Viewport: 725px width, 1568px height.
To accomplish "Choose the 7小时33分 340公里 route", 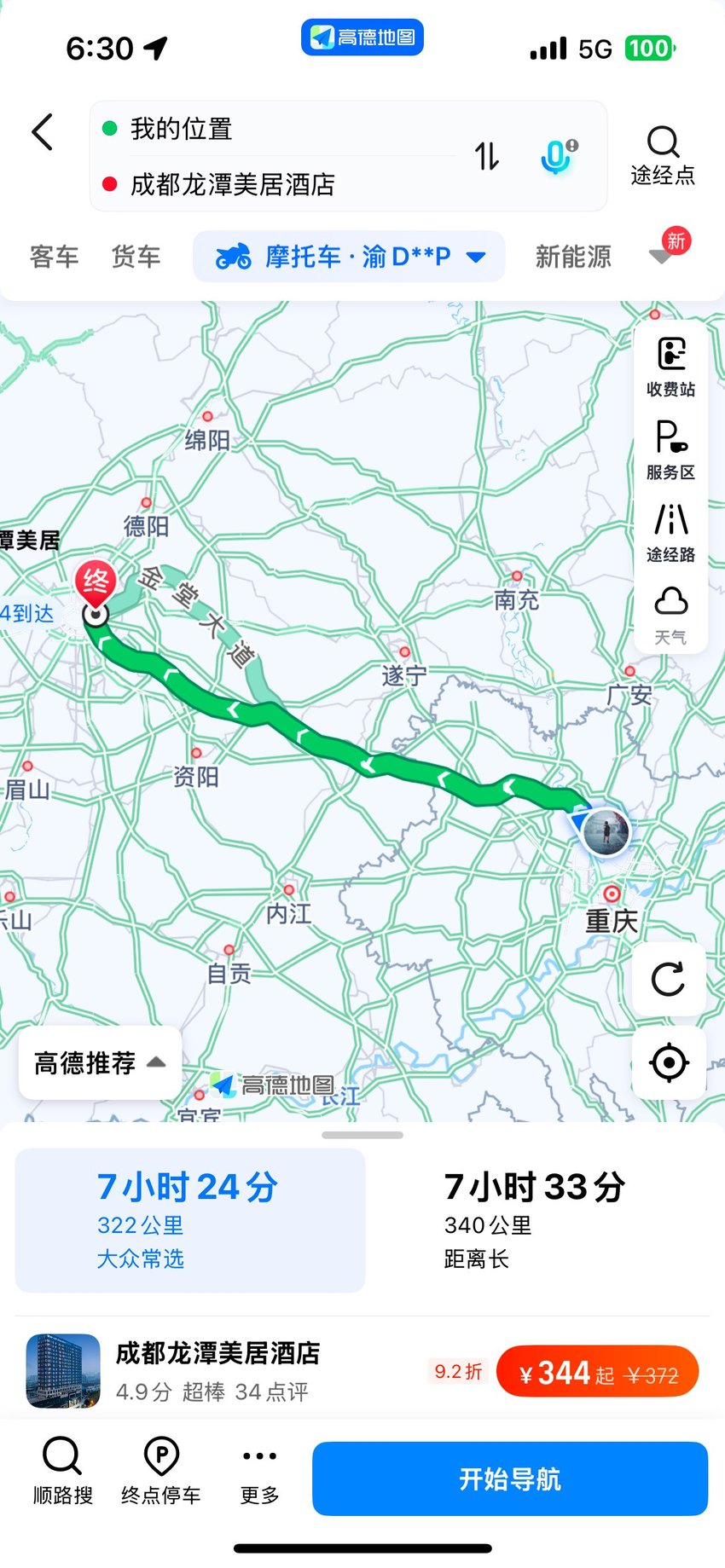I will pyautogui.click(x=535, y=1220).
